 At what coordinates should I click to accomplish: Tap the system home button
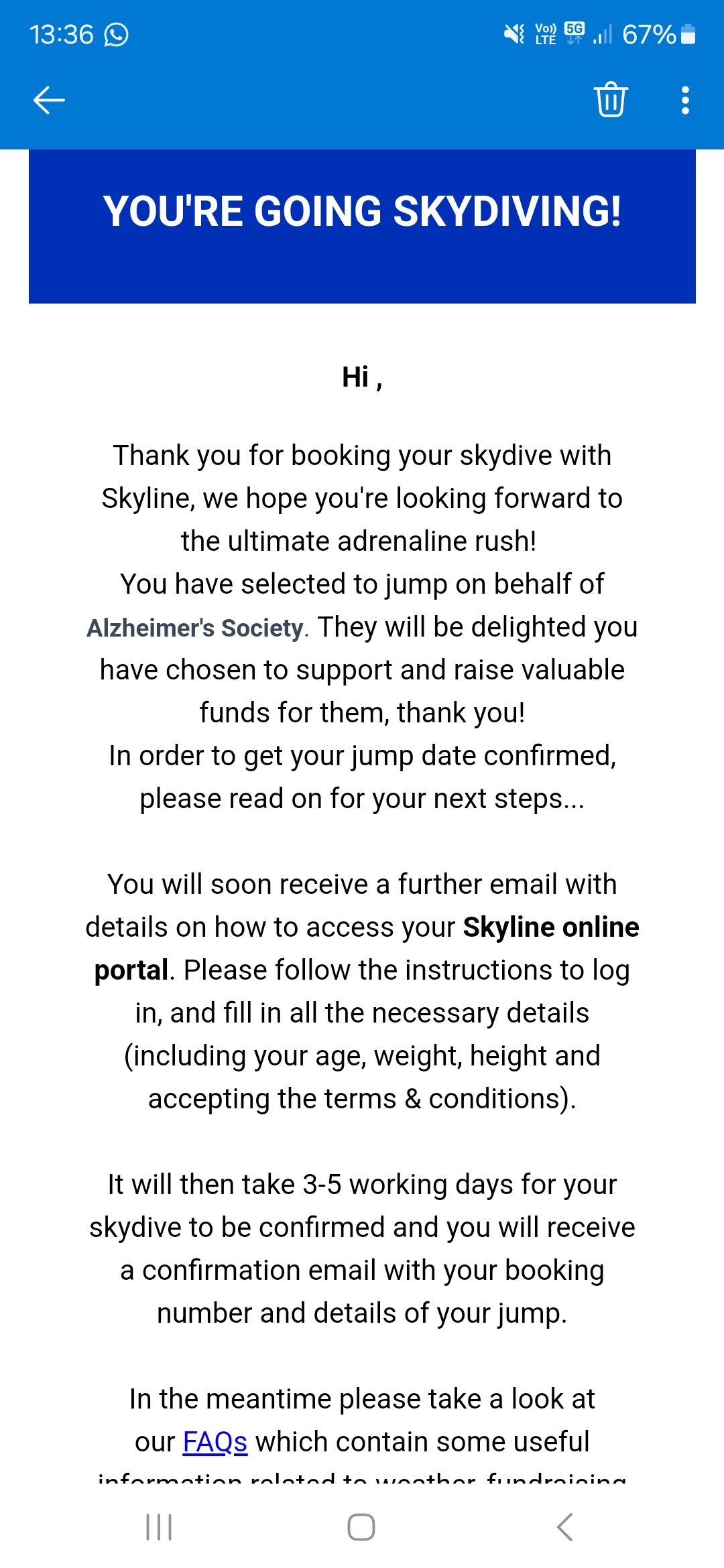tap(361, 1527)
